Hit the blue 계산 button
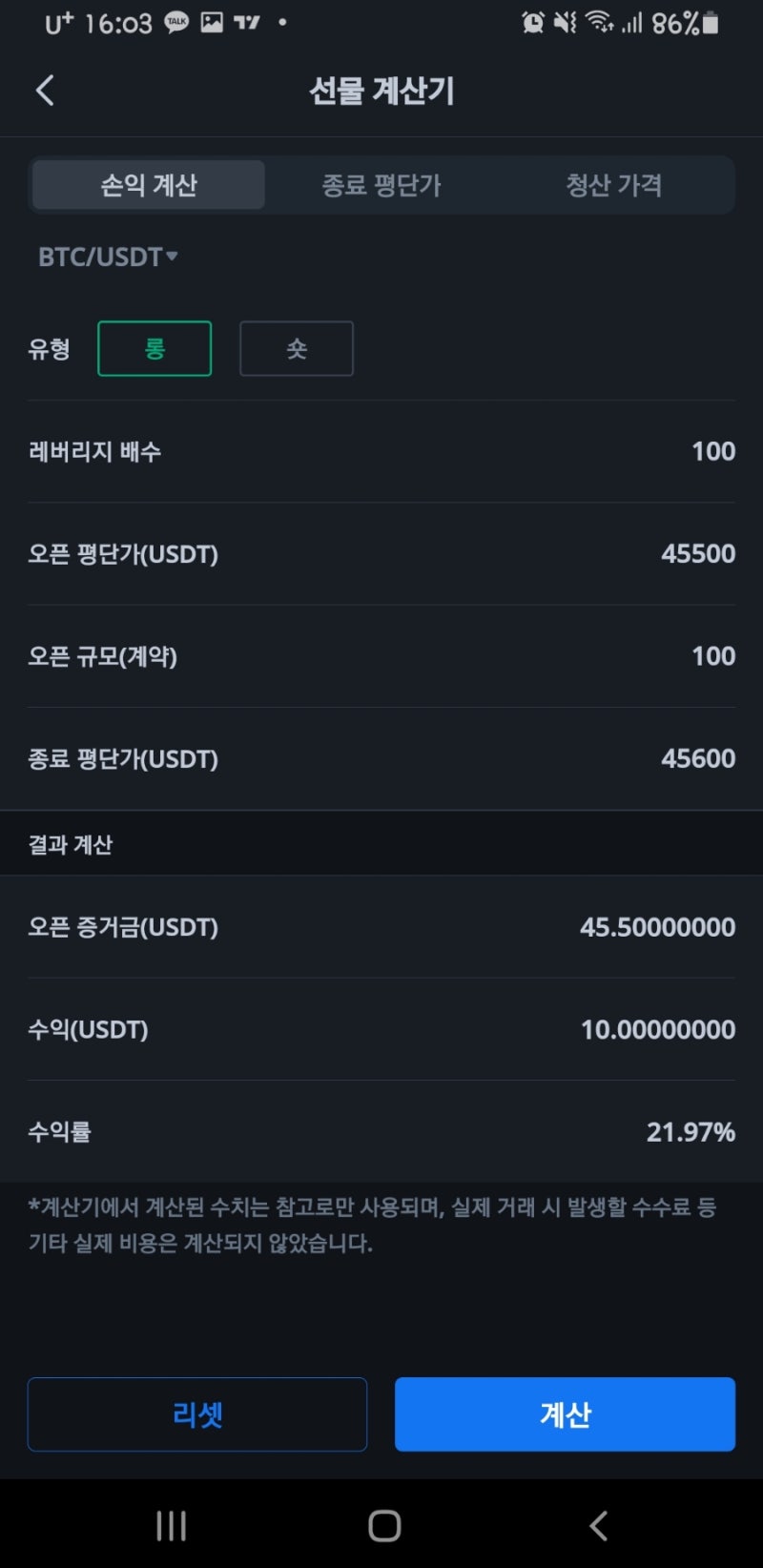The height and width of the screenshot is (1568, 763). click(565, 1414)
